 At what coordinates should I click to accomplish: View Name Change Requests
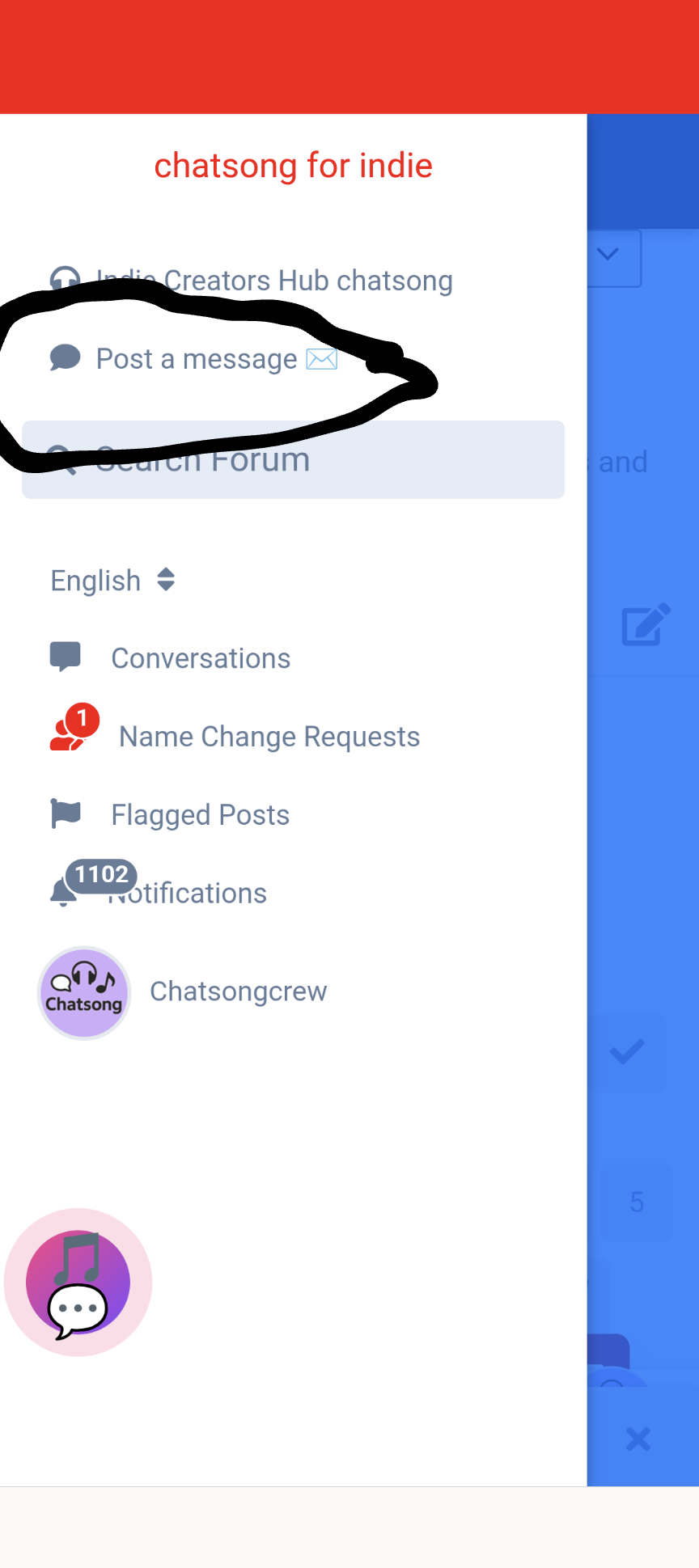tap(269, 737)
